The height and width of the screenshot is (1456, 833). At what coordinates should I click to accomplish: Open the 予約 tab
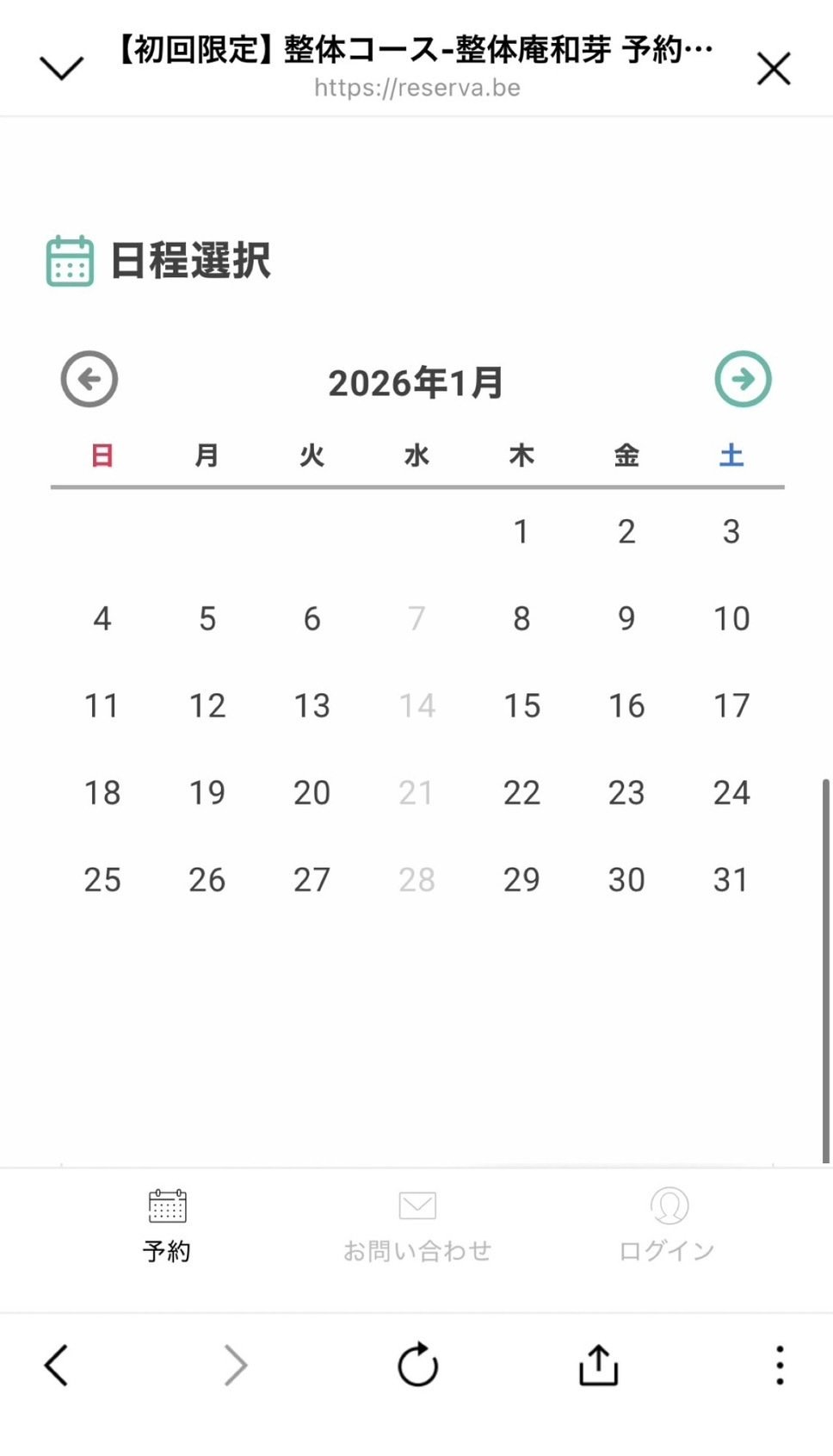(x=167, y=1224)
